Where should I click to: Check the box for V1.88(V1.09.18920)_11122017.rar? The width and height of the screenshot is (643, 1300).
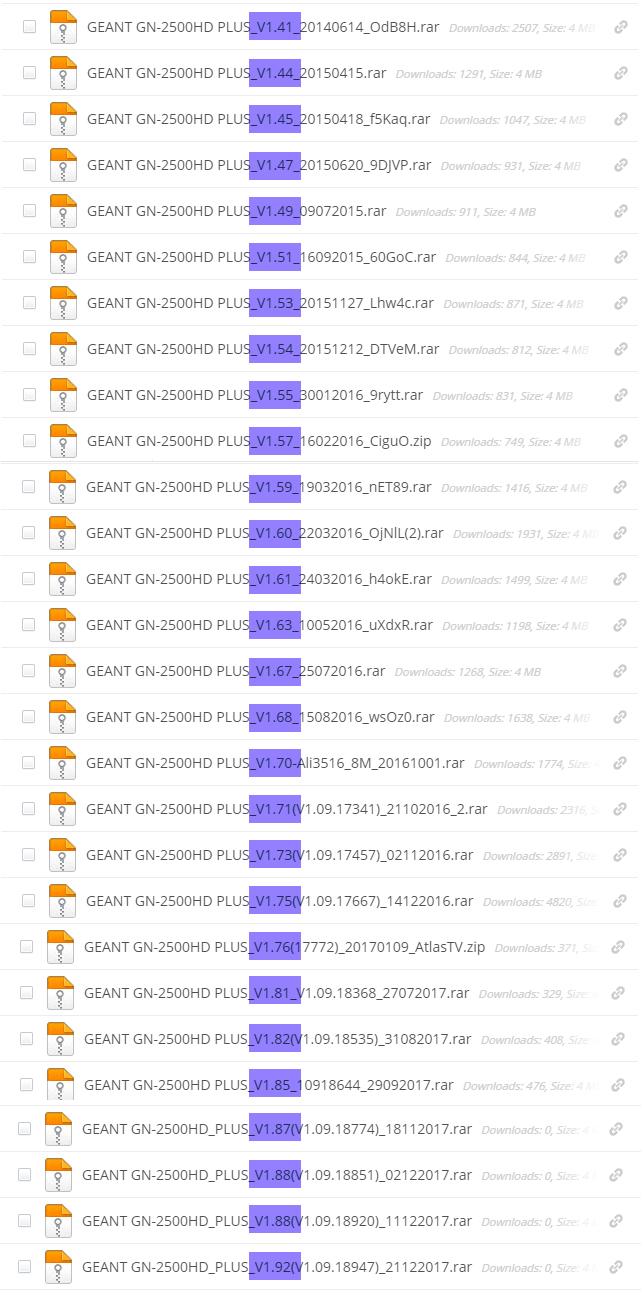(x=24, y=1221)
